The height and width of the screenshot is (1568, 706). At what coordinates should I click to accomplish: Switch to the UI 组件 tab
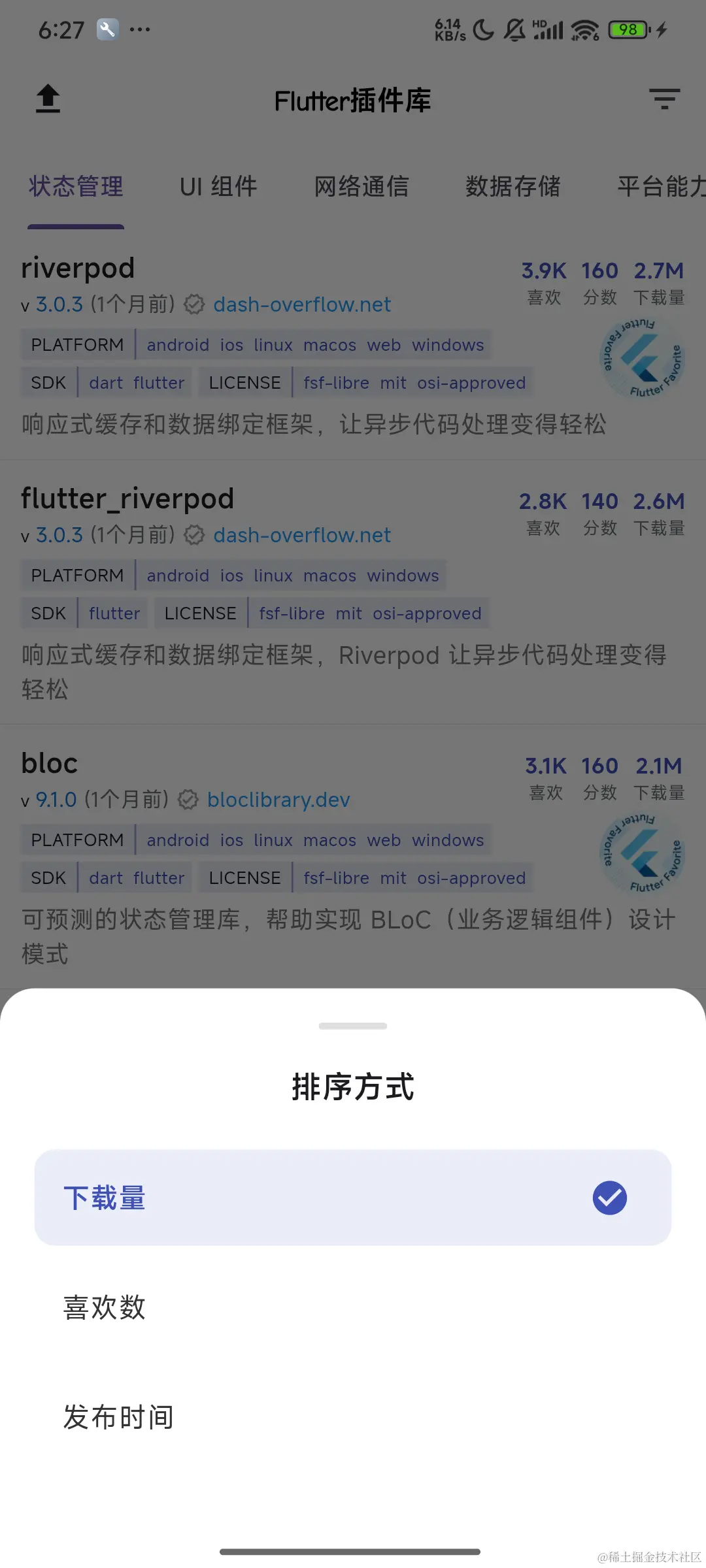coord(218,187)
